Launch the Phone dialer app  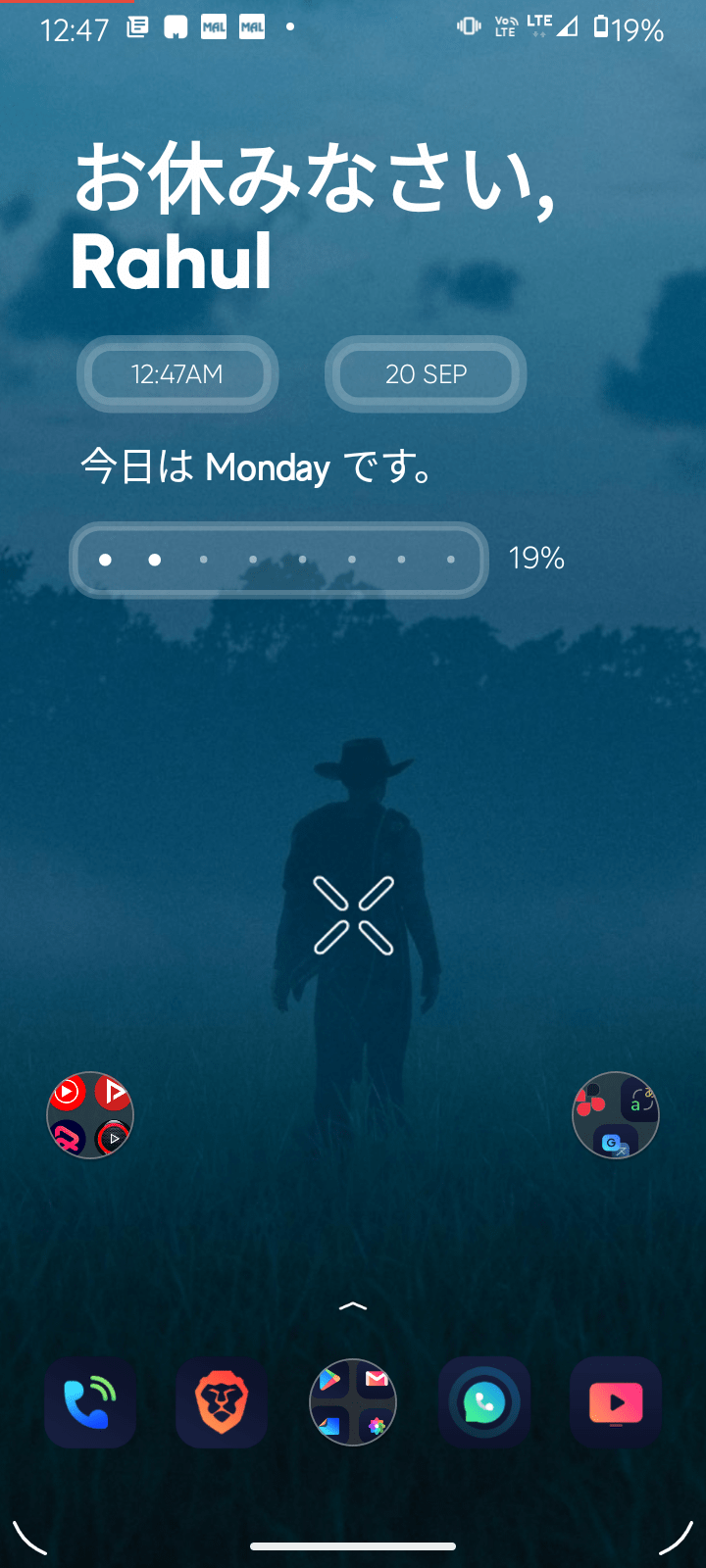click(90, 1401)
